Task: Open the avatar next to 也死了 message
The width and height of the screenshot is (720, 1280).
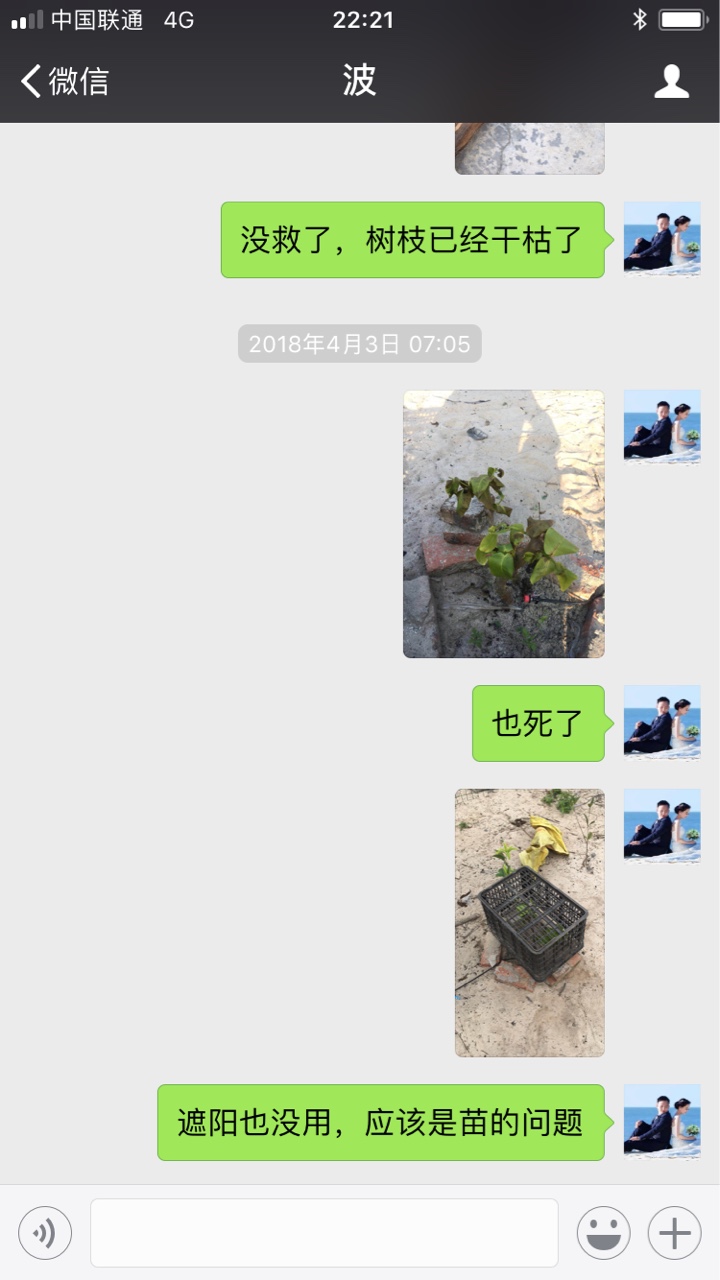Action: [662, 723]
